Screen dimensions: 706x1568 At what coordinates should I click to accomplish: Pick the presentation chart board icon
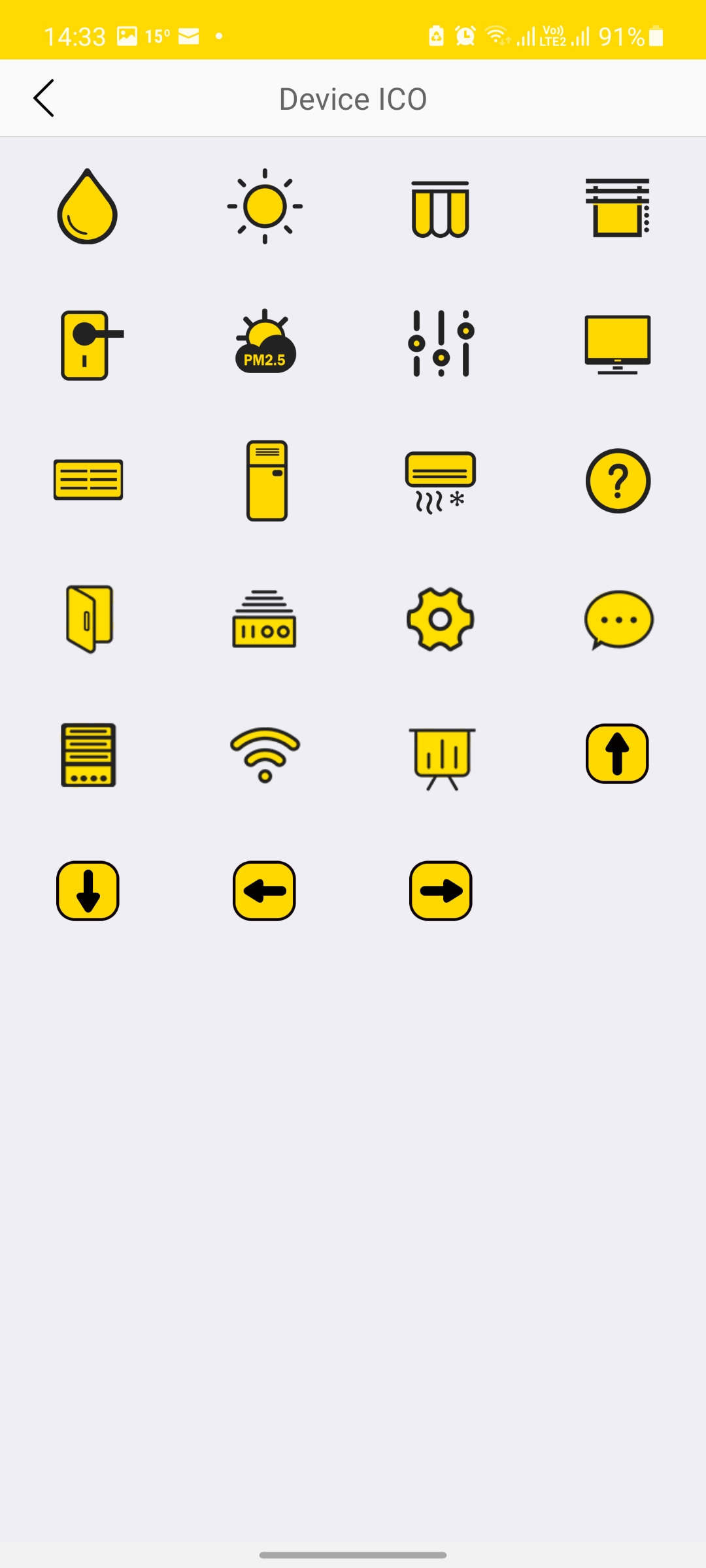pyautogui.click(x=443, y=758)
